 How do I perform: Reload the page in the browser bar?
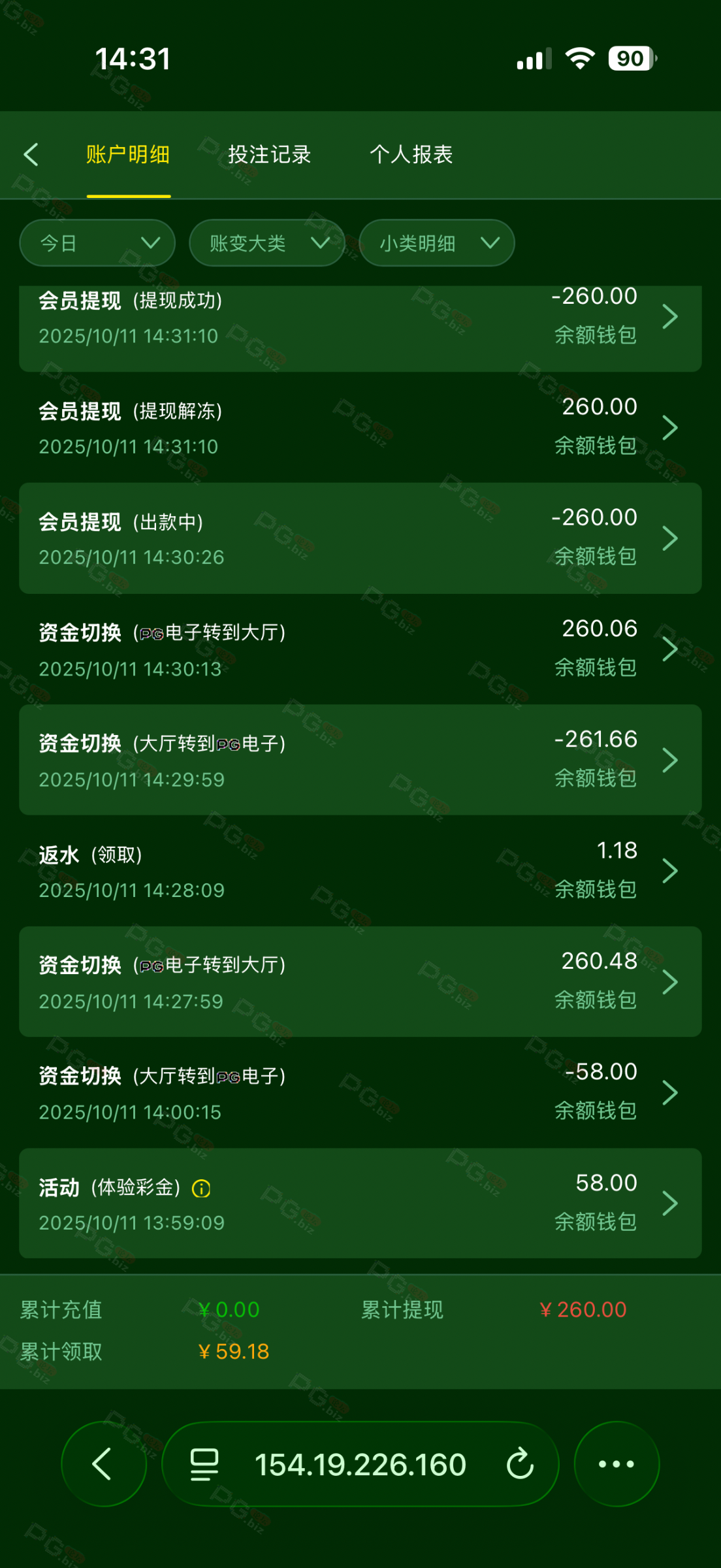click(520, 1463)
